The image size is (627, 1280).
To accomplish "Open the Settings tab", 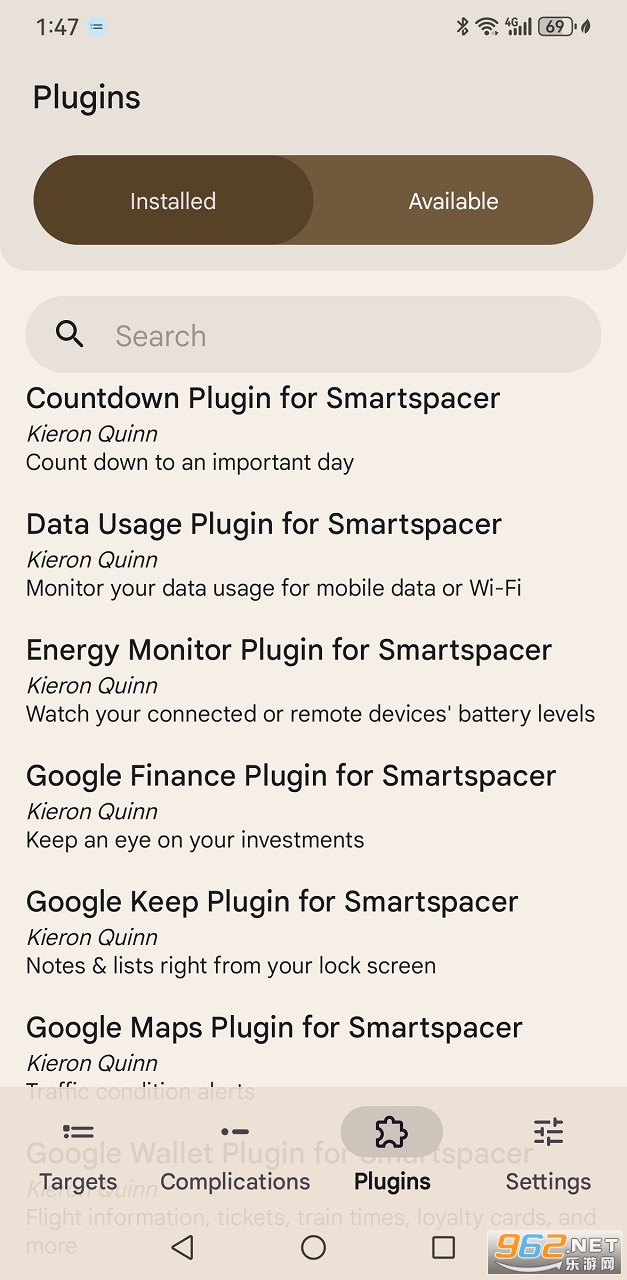I will 548,1156.
